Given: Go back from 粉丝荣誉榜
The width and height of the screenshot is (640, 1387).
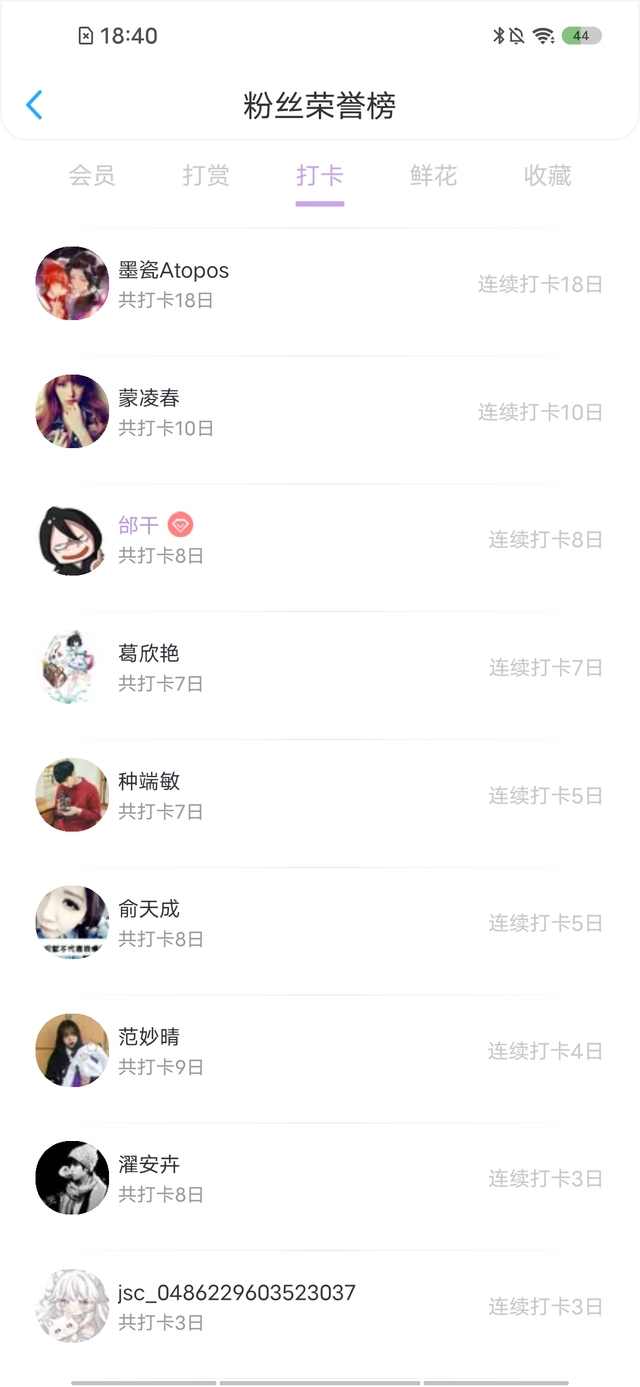Looking at the screenshot, I should pos(34,105).
